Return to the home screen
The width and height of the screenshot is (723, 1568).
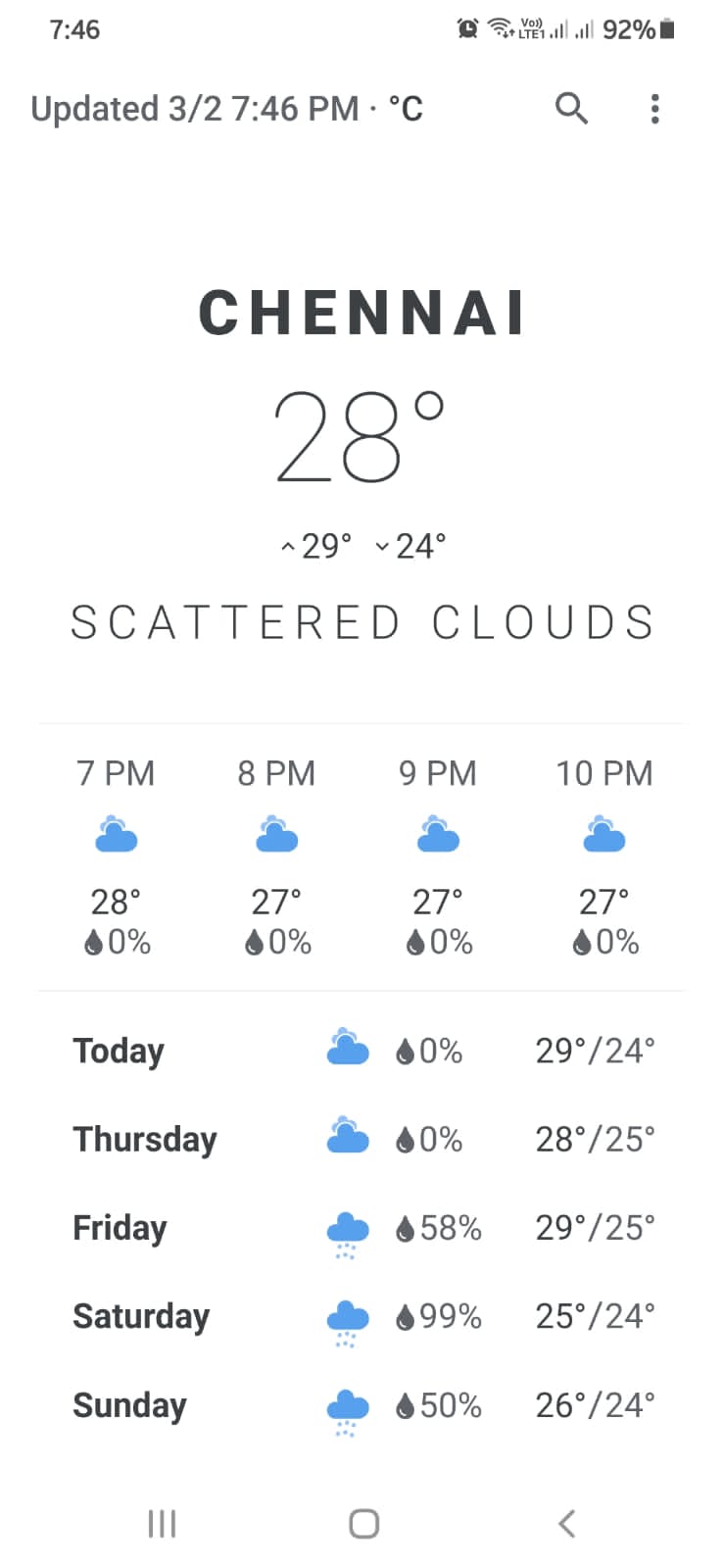point(363,1523)
